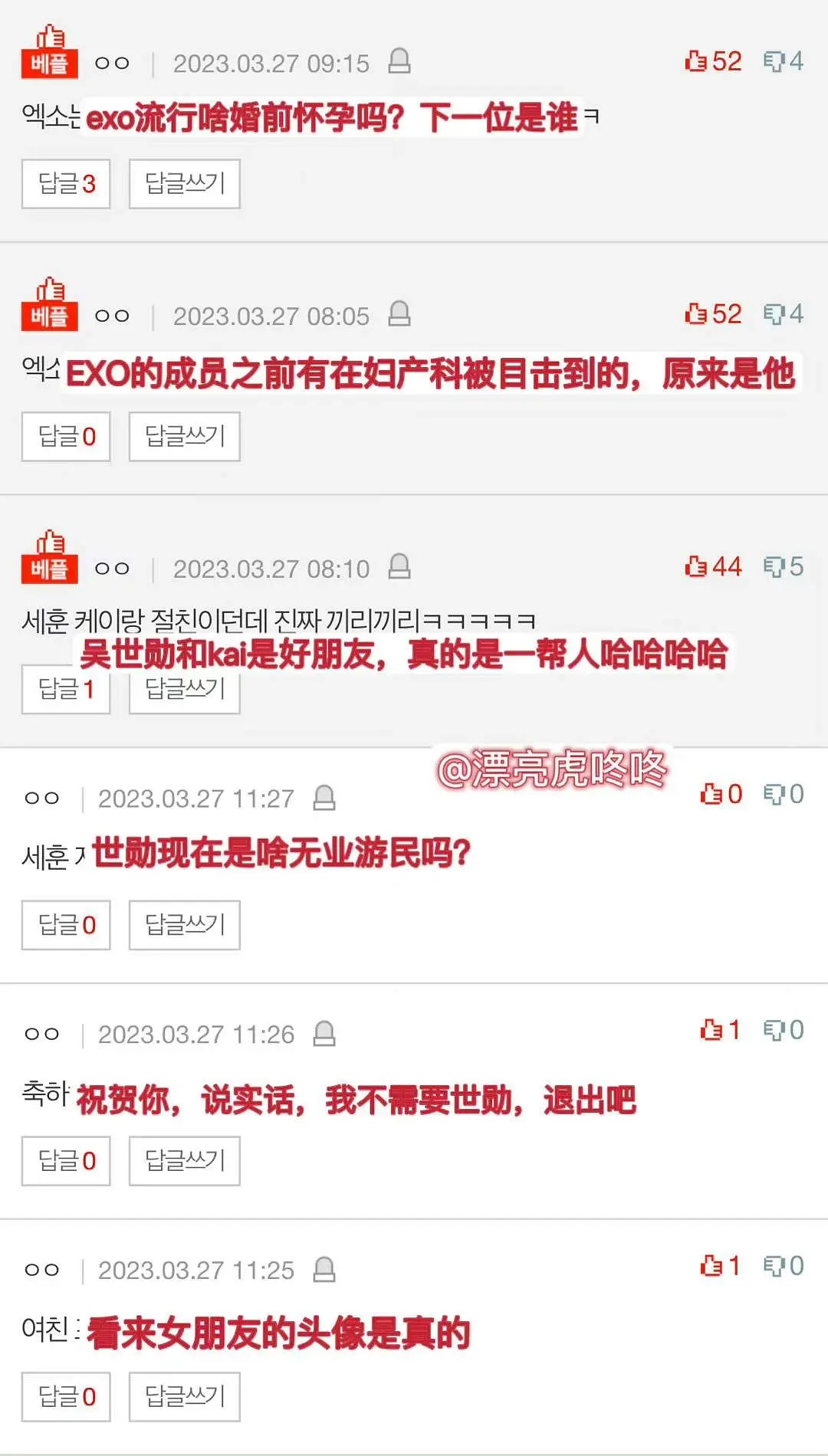
Task: Upvote the 11:25 comment
Action: pyautogui.click(x=721, y=1266)
